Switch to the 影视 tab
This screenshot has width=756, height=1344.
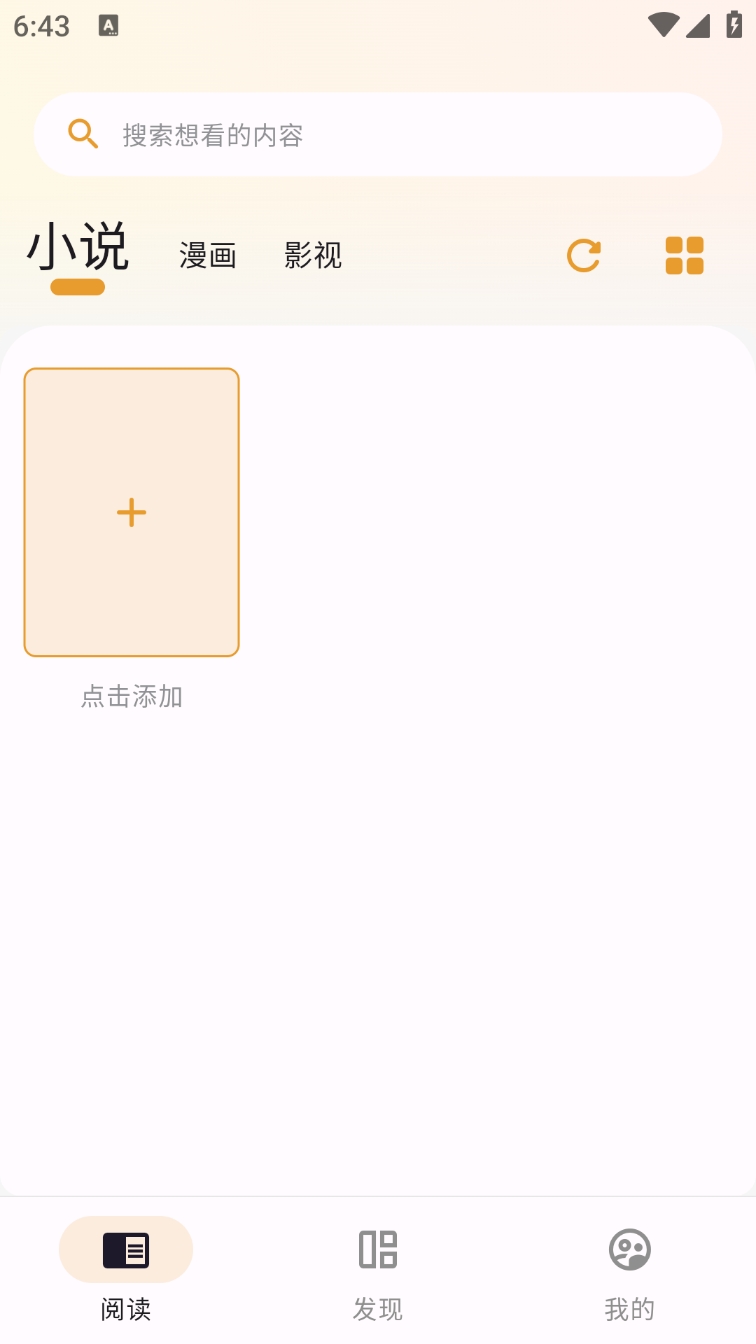pos(313,256)
